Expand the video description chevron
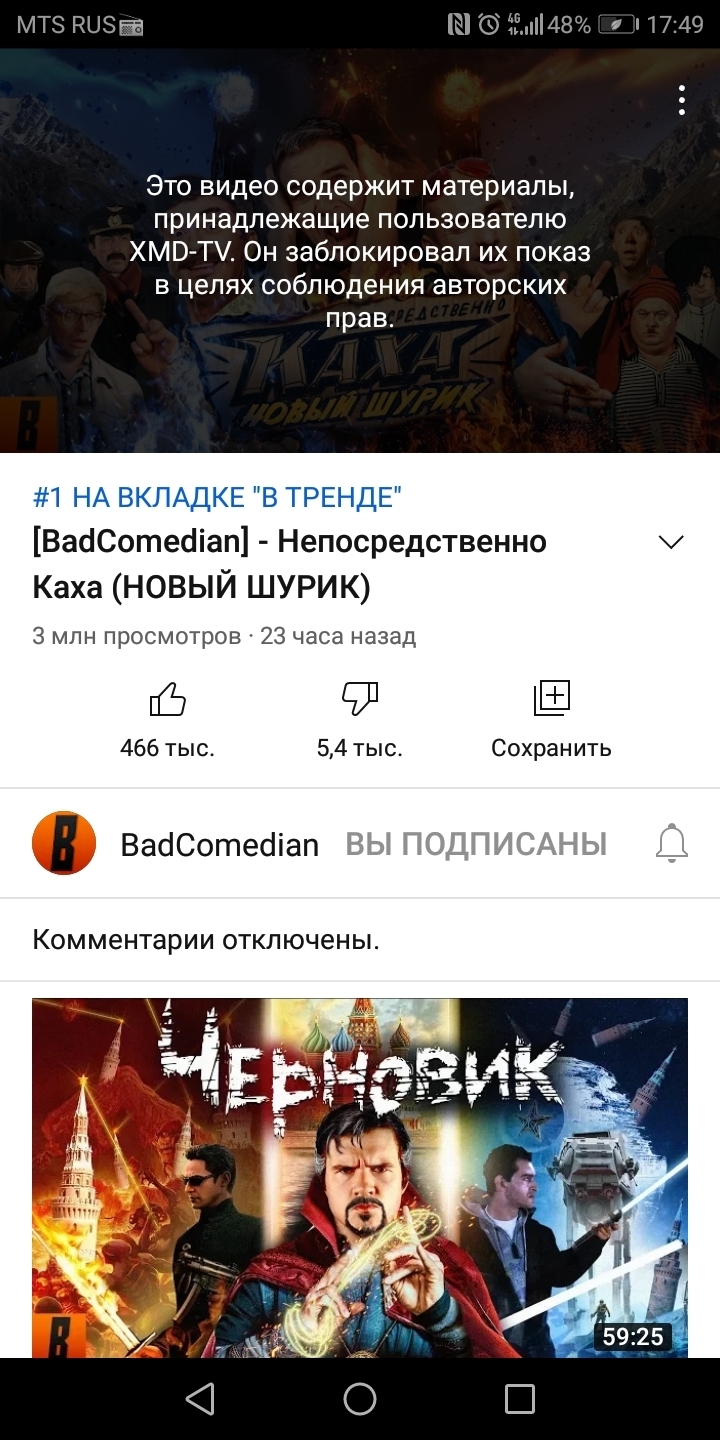Viewport: 720px width, 1440px height. 670,543
